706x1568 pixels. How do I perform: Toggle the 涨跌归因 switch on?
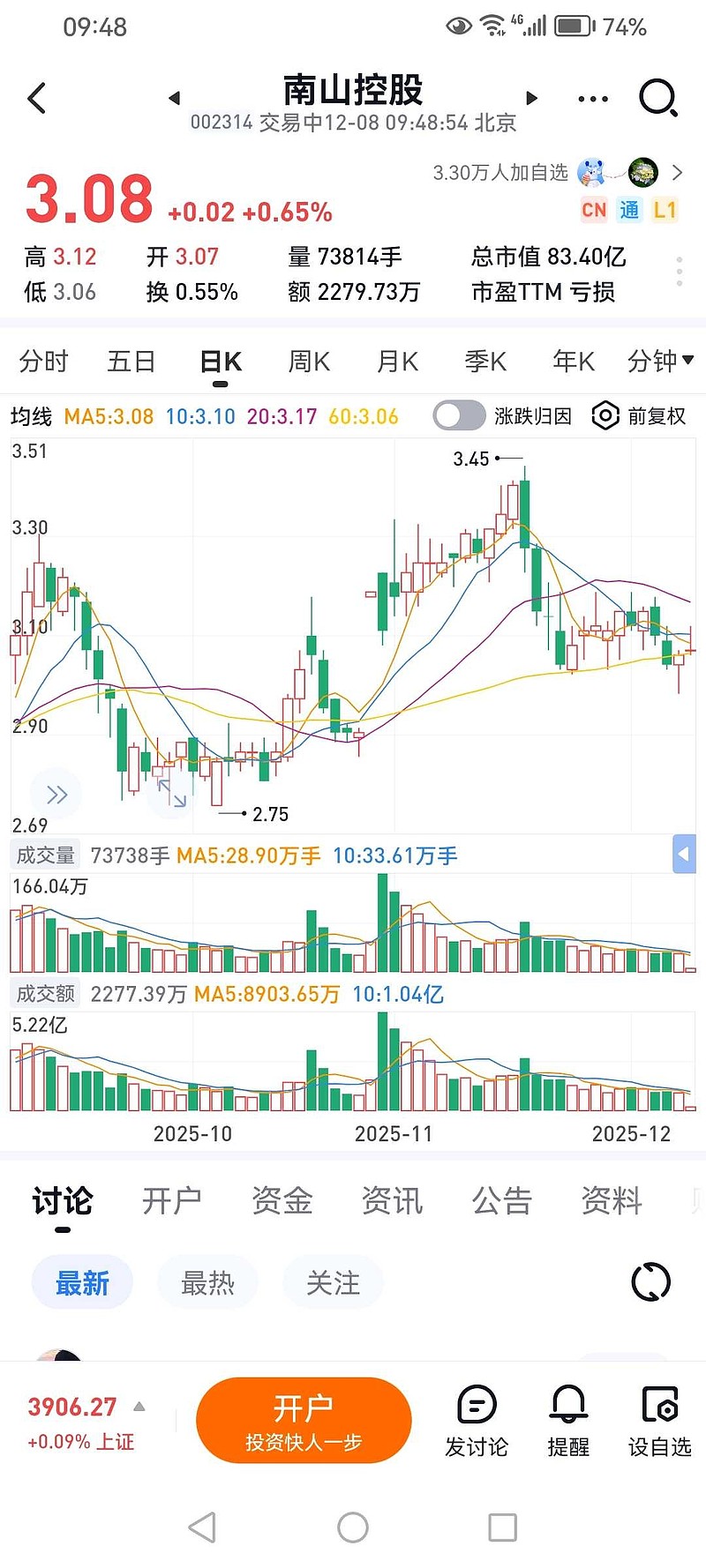point(459,416)
